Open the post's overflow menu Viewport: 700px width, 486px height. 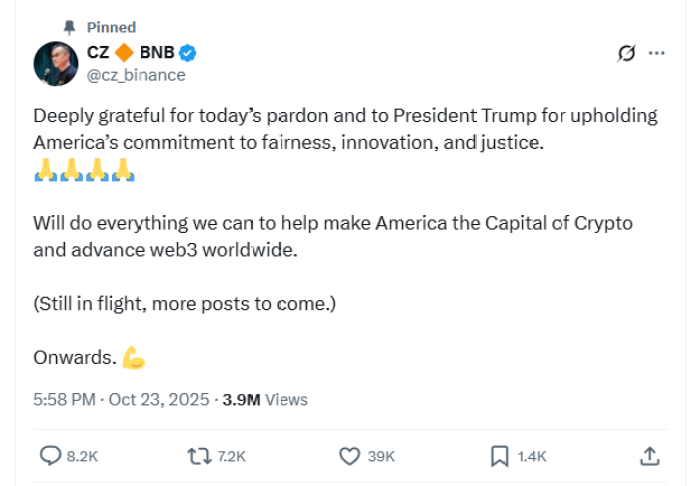pos(657,54)
